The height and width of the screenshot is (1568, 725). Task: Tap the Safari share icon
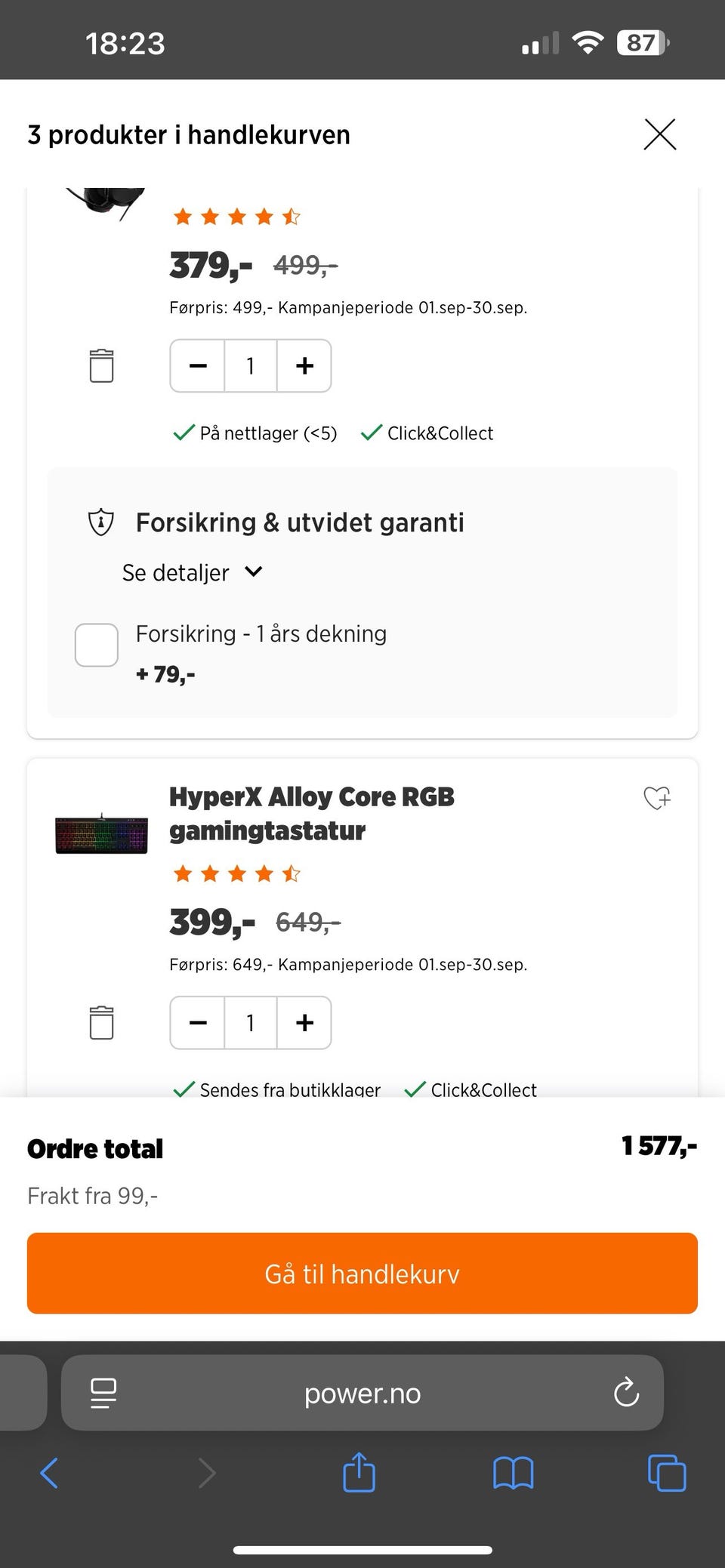click(360, 1472)
